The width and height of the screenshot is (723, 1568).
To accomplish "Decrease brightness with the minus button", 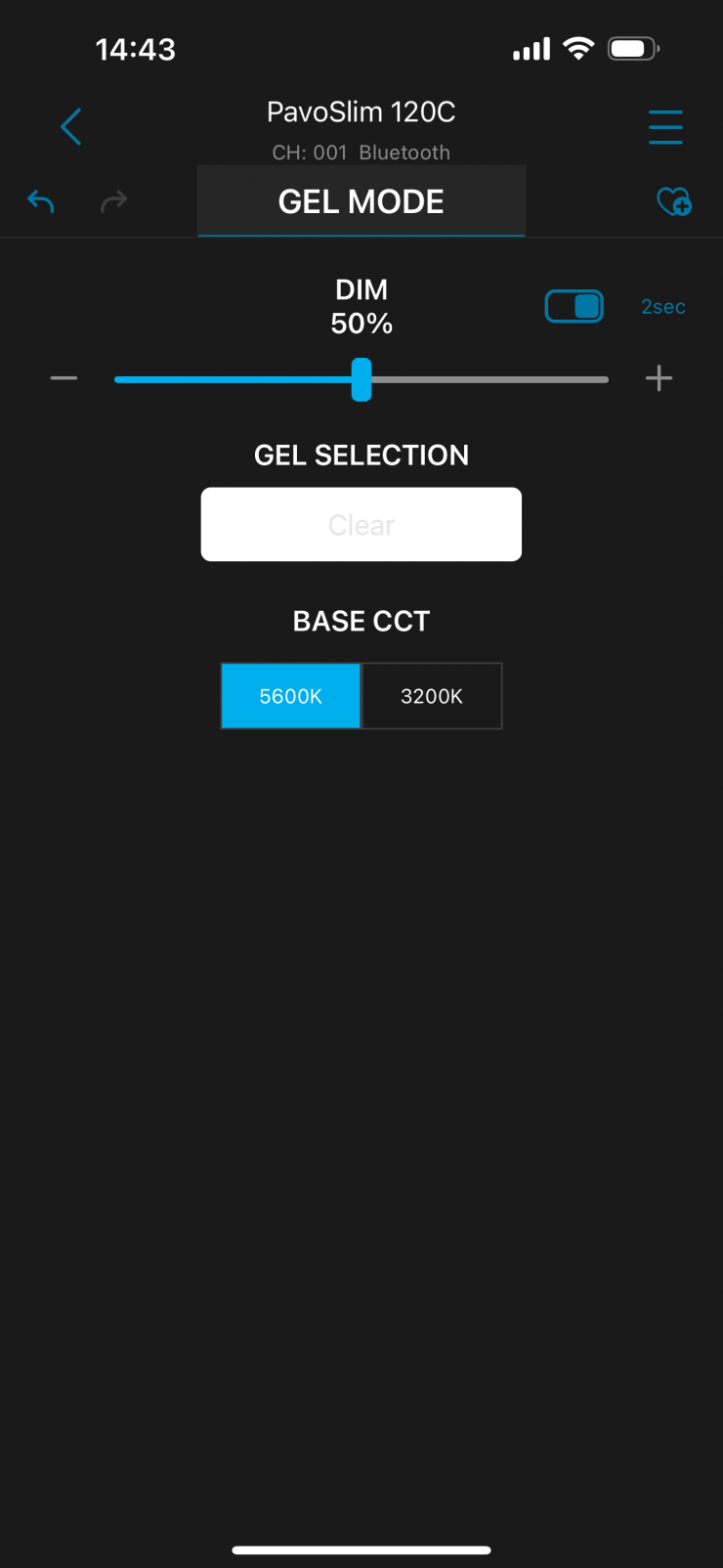I will click(64, 378).
